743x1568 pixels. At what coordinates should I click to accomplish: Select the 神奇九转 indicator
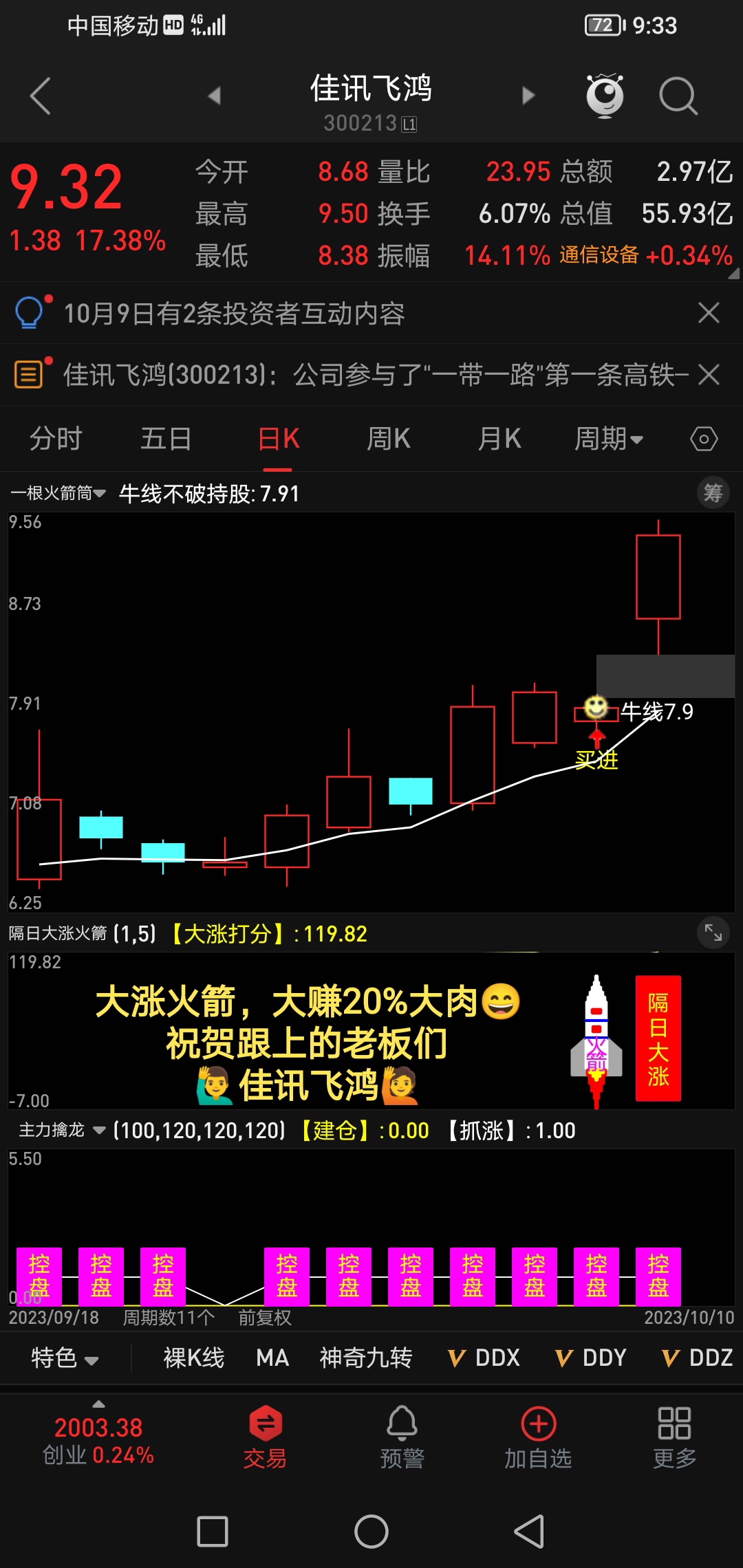(x=365, y=1358)
